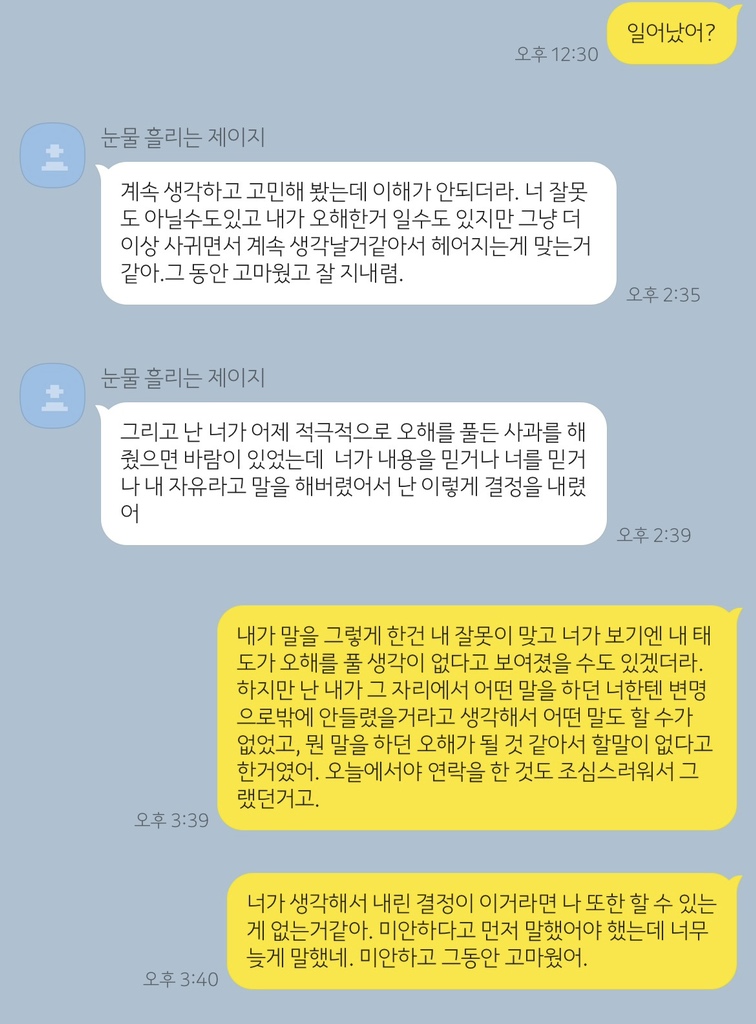Viewport: 756px width, 1024px height.
Task: Open sender's profile avatar beside the 2:39 message
Action: click(53, 395)
